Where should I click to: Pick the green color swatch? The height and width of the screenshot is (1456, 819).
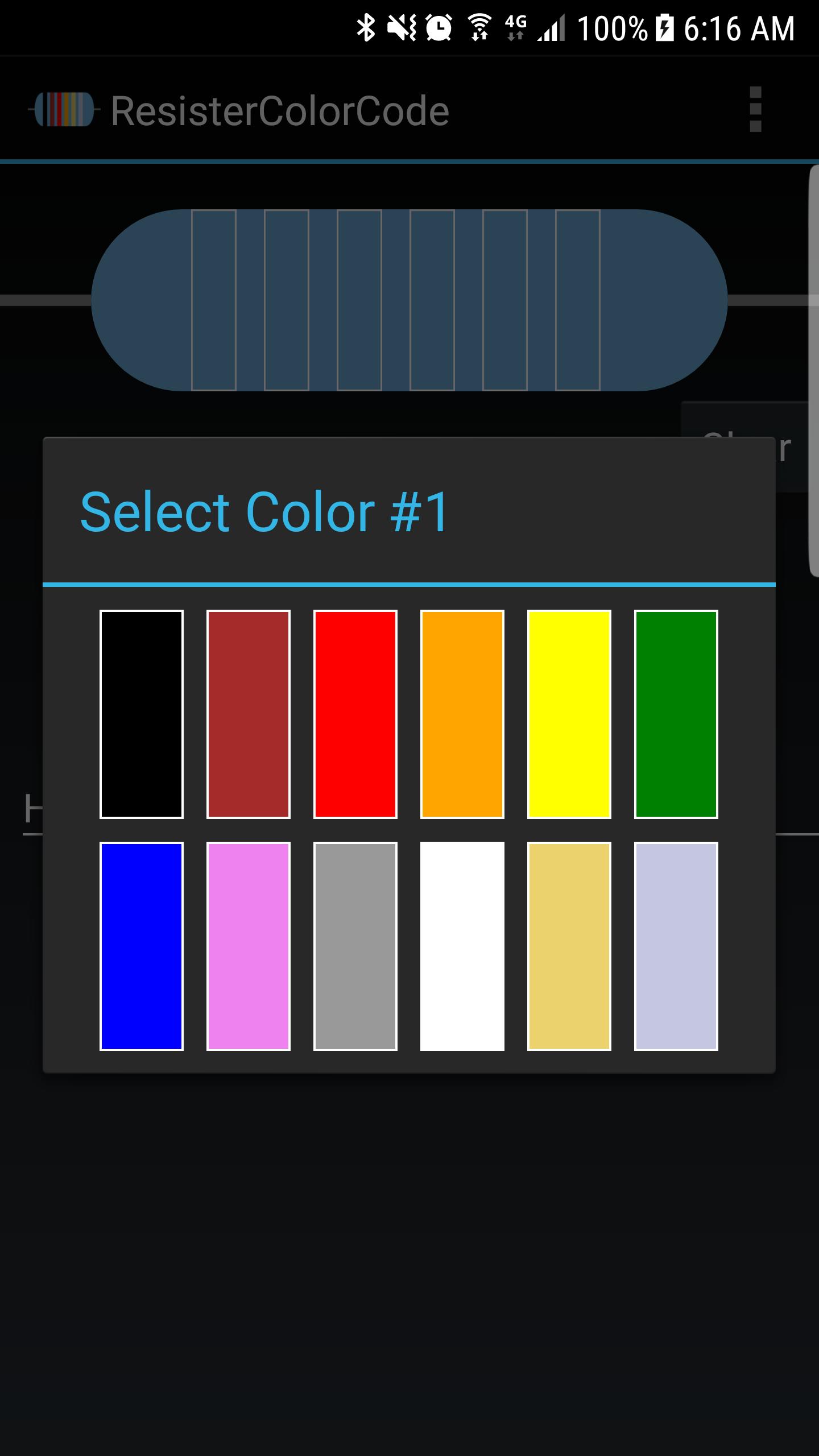tap(676, 714)
